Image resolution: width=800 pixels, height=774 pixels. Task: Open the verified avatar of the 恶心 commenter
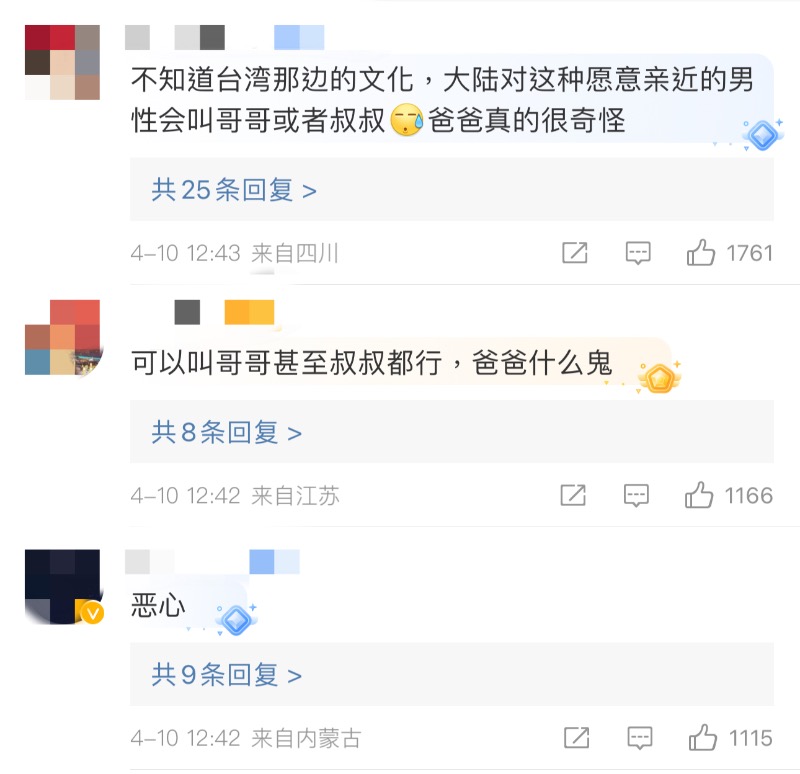(x=62, y=587)
